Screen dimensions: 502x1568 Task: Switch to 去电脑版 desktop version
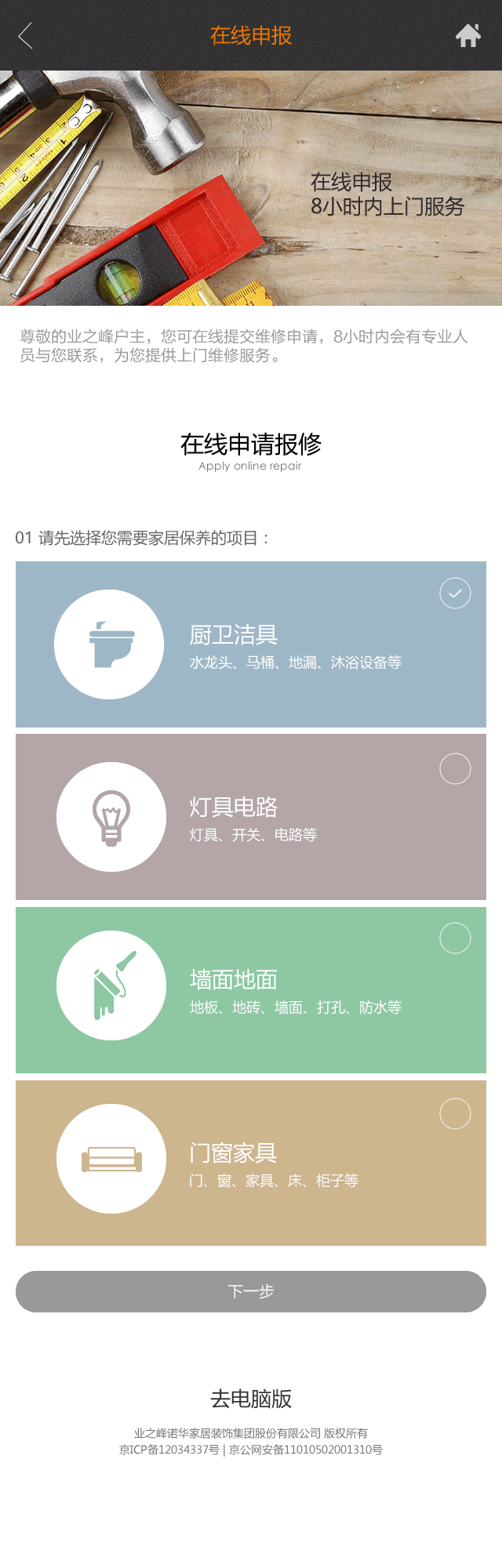point(251,1399)
